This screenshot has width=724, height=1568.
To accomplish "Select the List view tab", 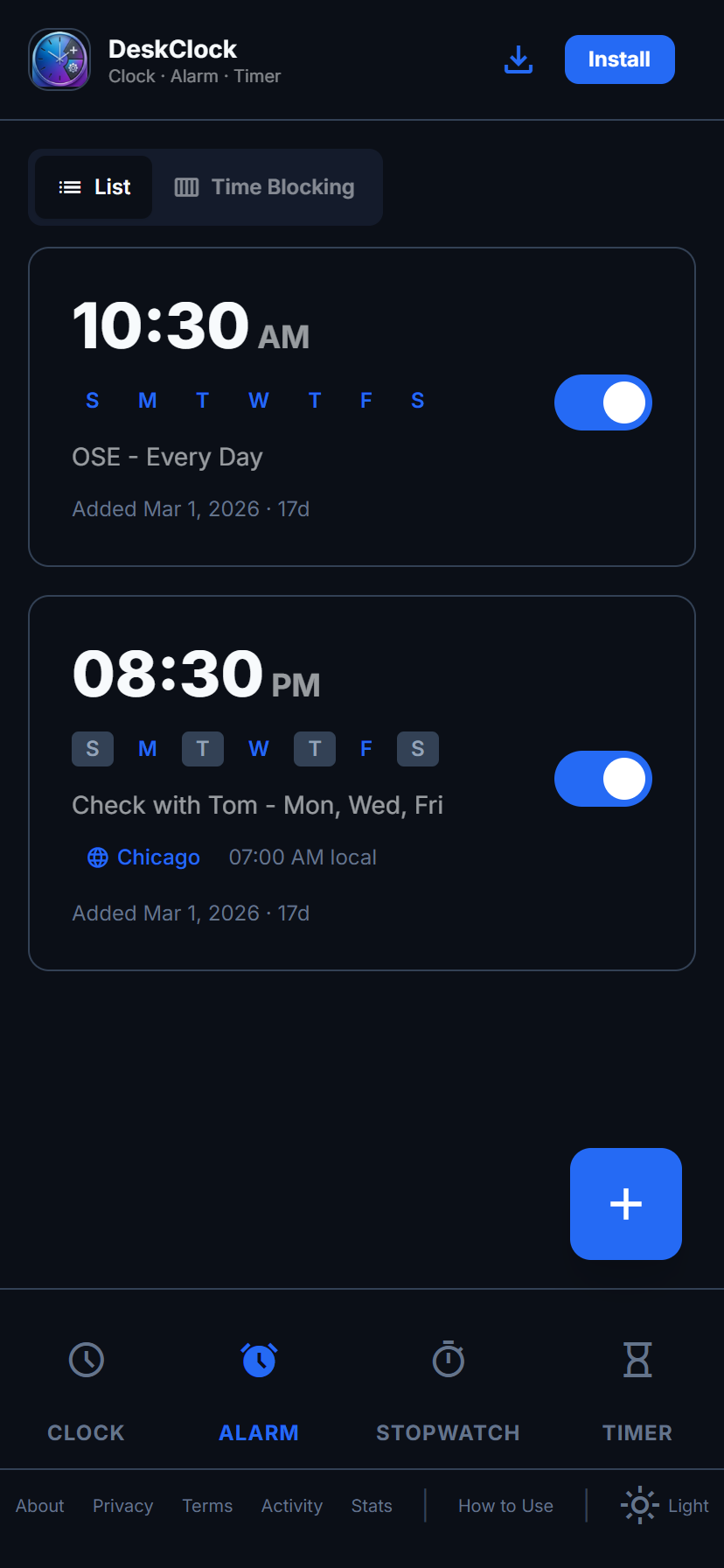I will click(x=94, y=187).
